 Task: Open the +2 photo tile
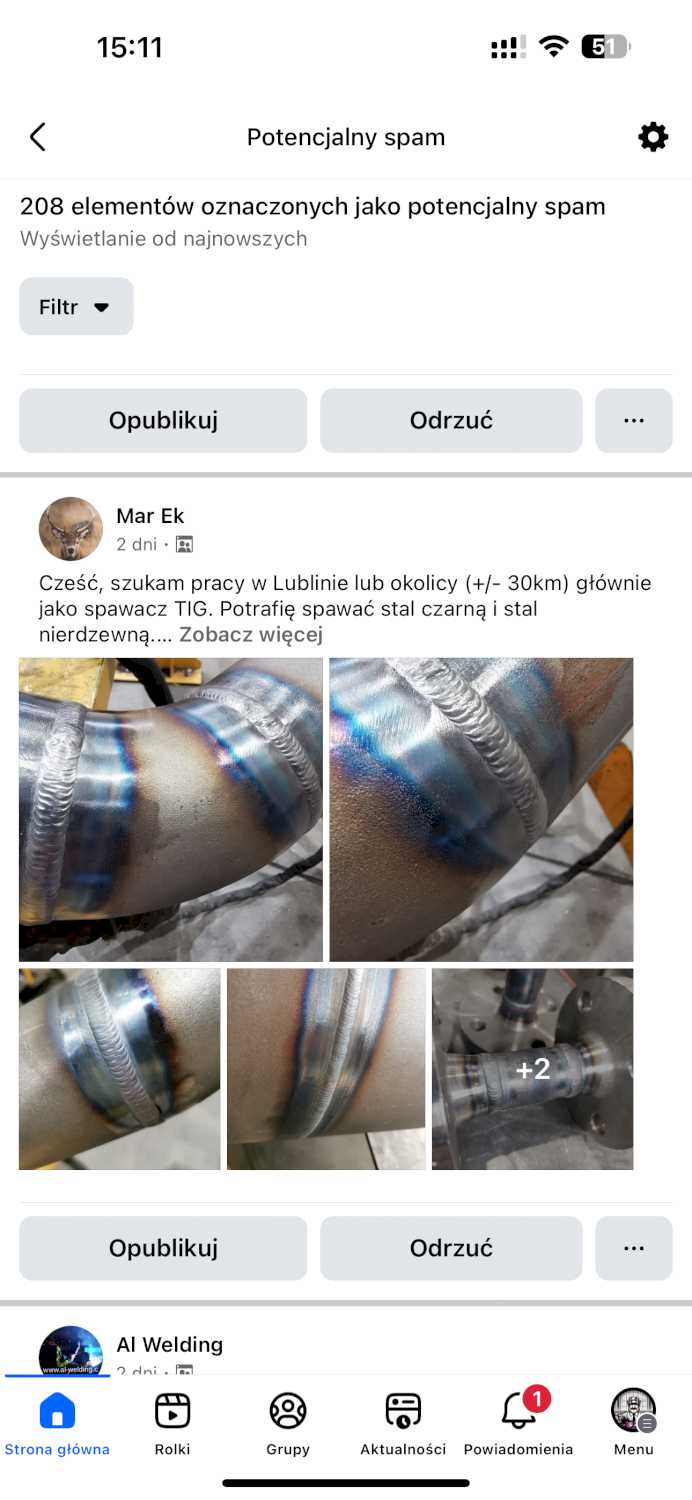pos(532,1069)
